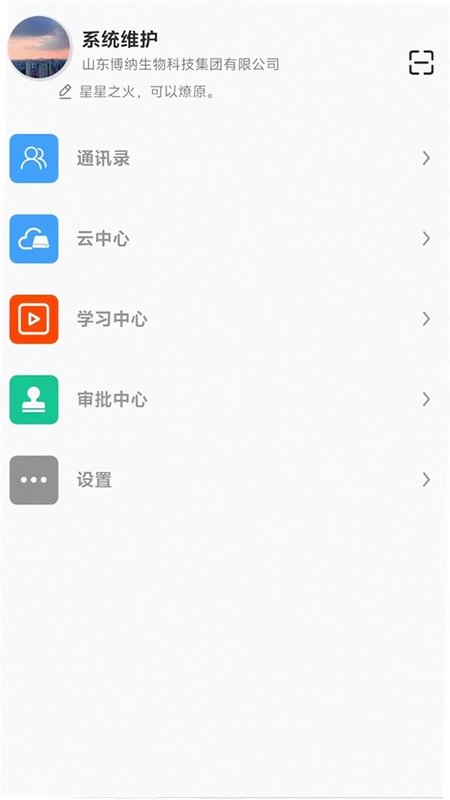
Task: Open 审批中心
Action: [225, 399]
